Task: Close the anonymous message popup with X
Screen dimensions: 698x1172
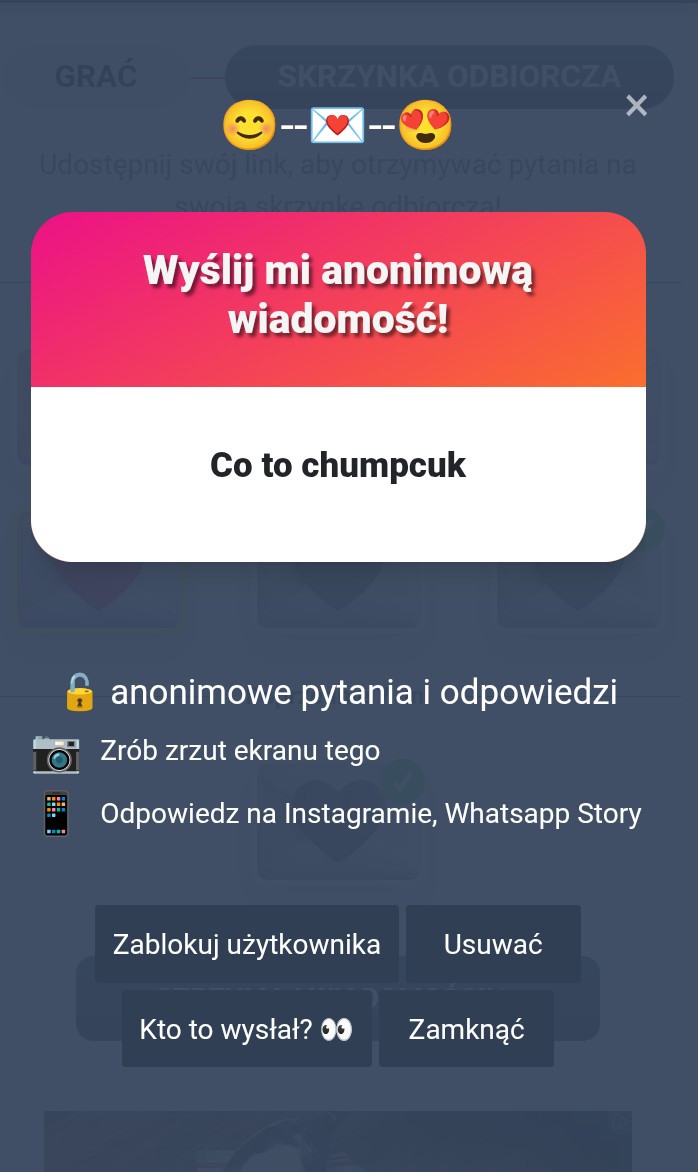Action: click(636, 106)
